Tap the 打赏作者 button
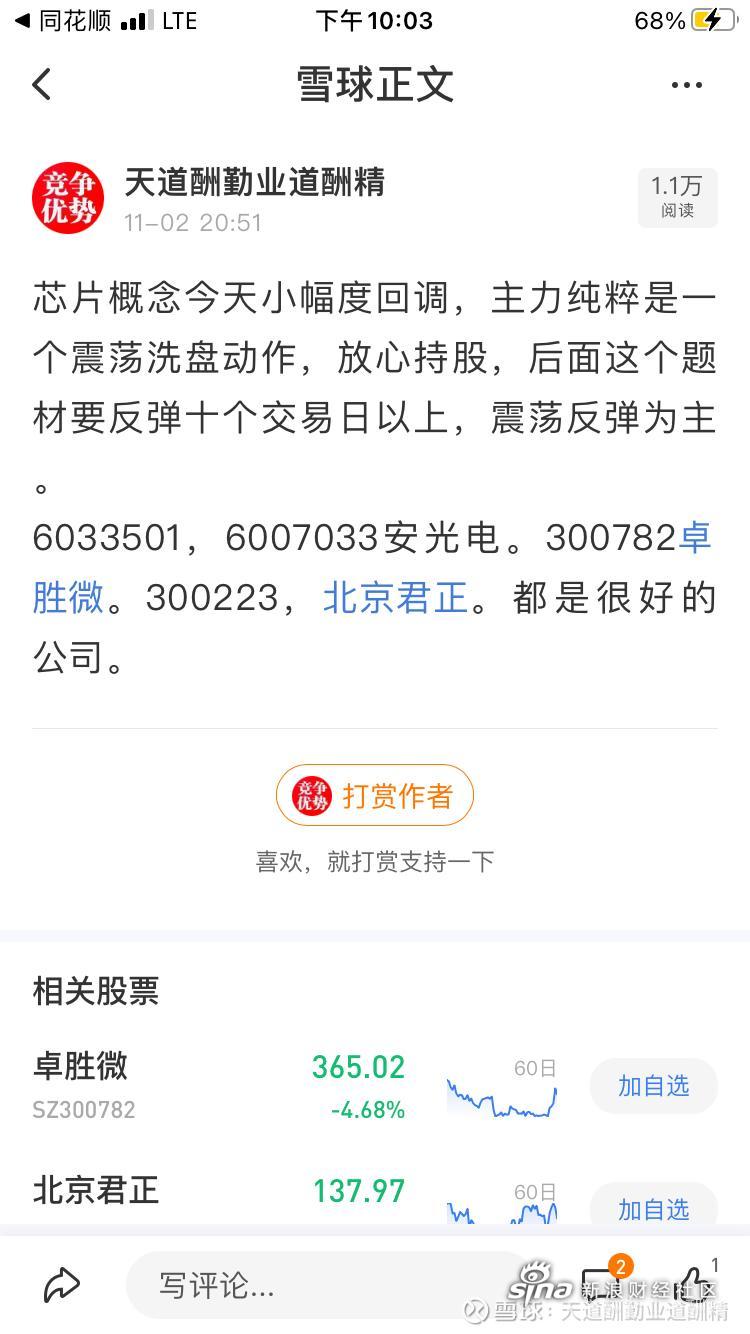This screenshot has width=750, height=1334. pos(374,796)
